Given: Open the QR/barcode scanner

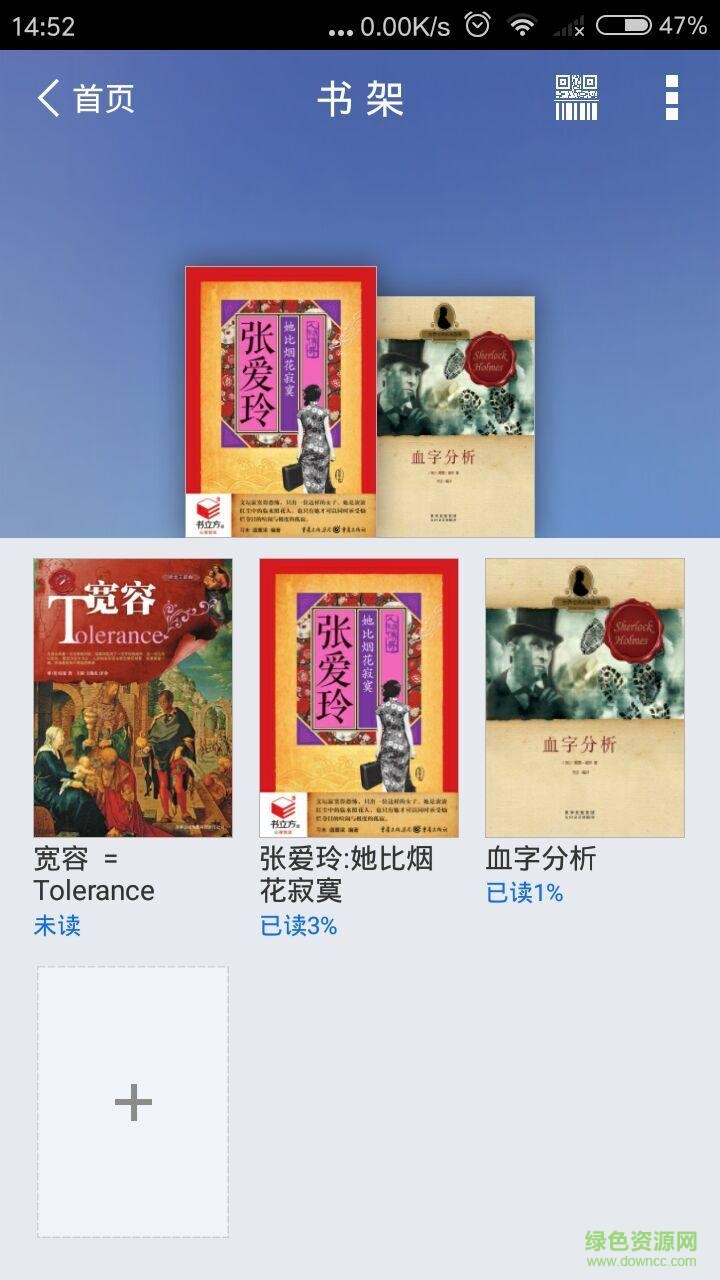Looking at the screenshot, I should (x=576, y=98).
